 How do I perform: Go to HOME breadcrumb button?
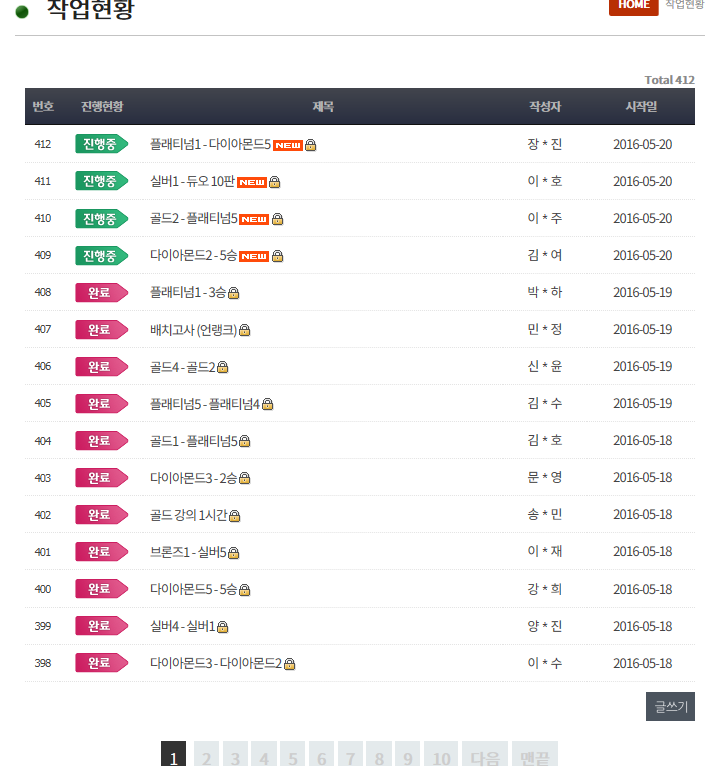[633, 5]
